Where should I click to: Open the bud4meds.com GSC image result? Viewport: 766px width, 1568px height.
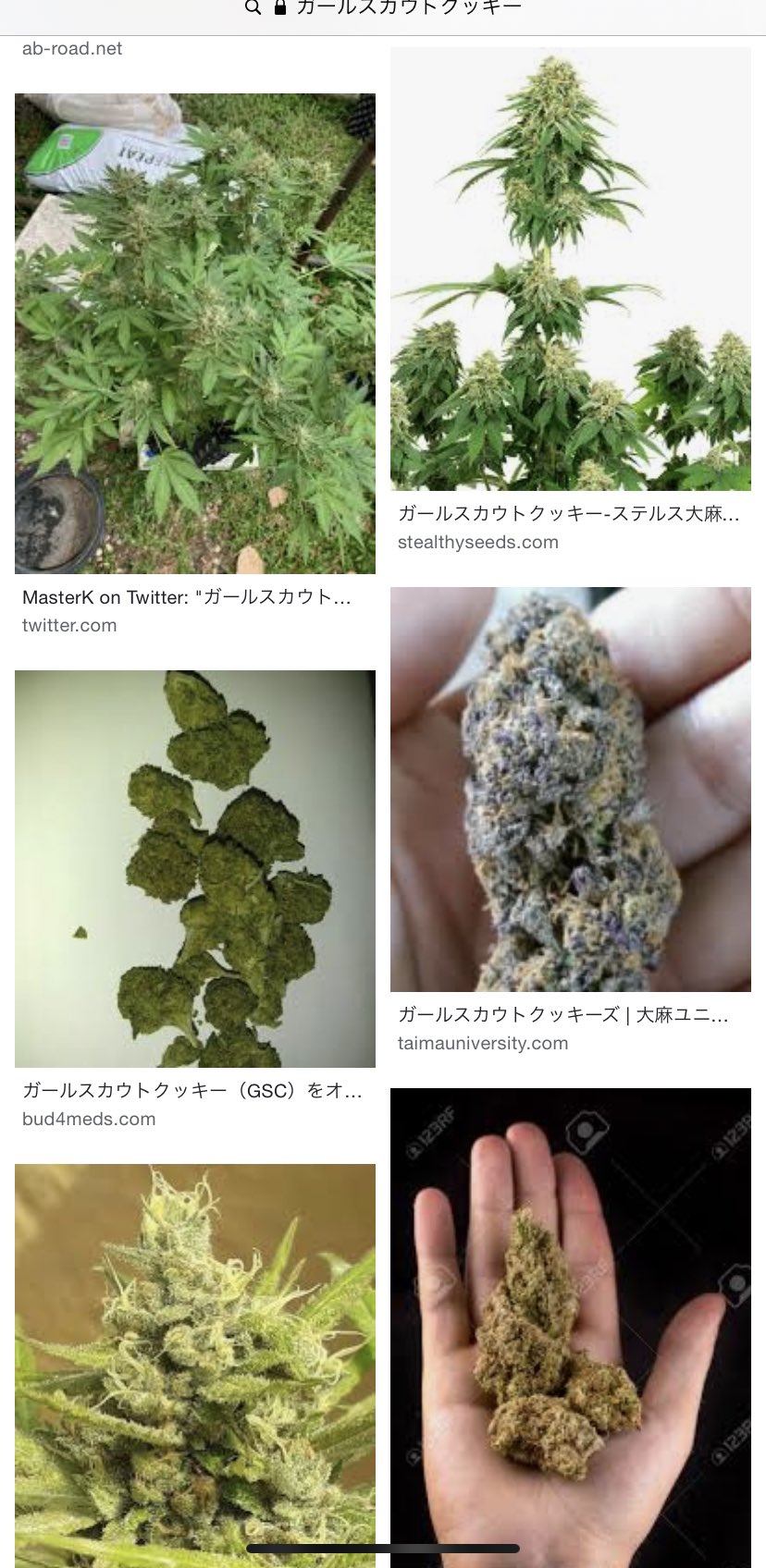[x=195, y=868]
